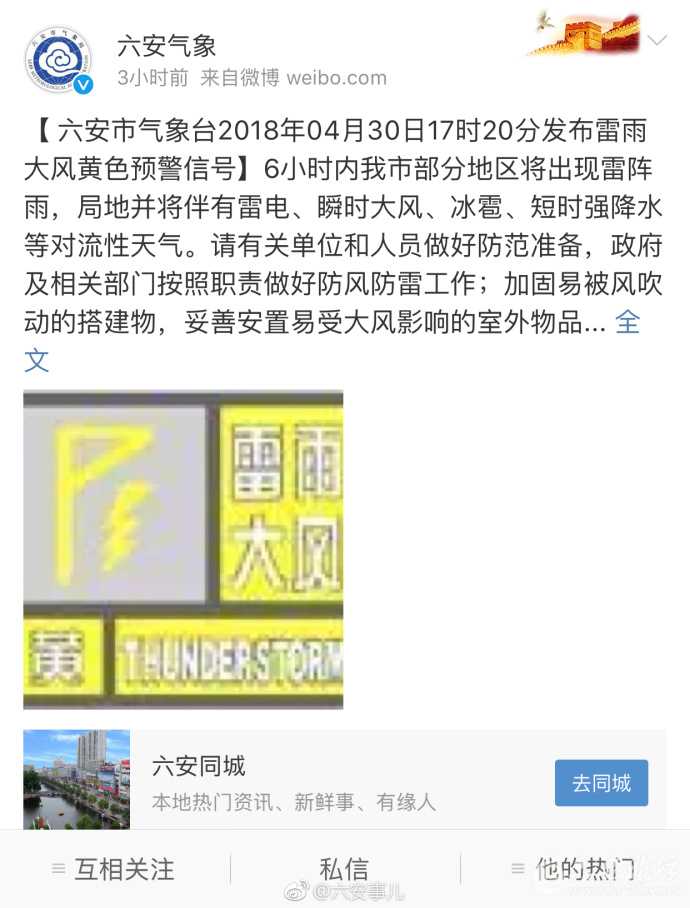This screenshot has height=908, width=690.
Task: Send a private message via 私信
Action: coord(344,868)
